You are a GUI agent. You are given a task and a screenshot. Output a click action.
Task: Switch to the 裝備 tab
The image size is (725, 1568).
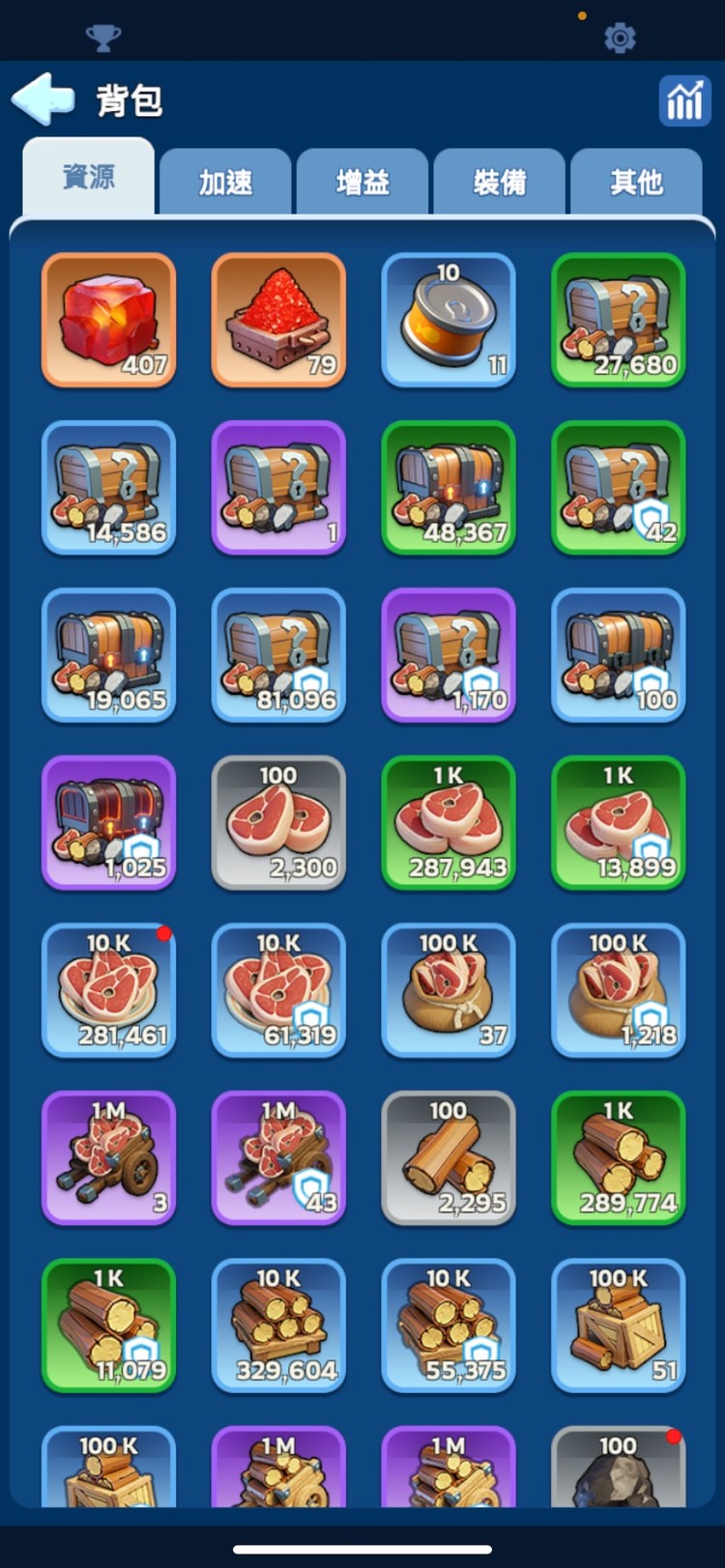pos(499,182)
